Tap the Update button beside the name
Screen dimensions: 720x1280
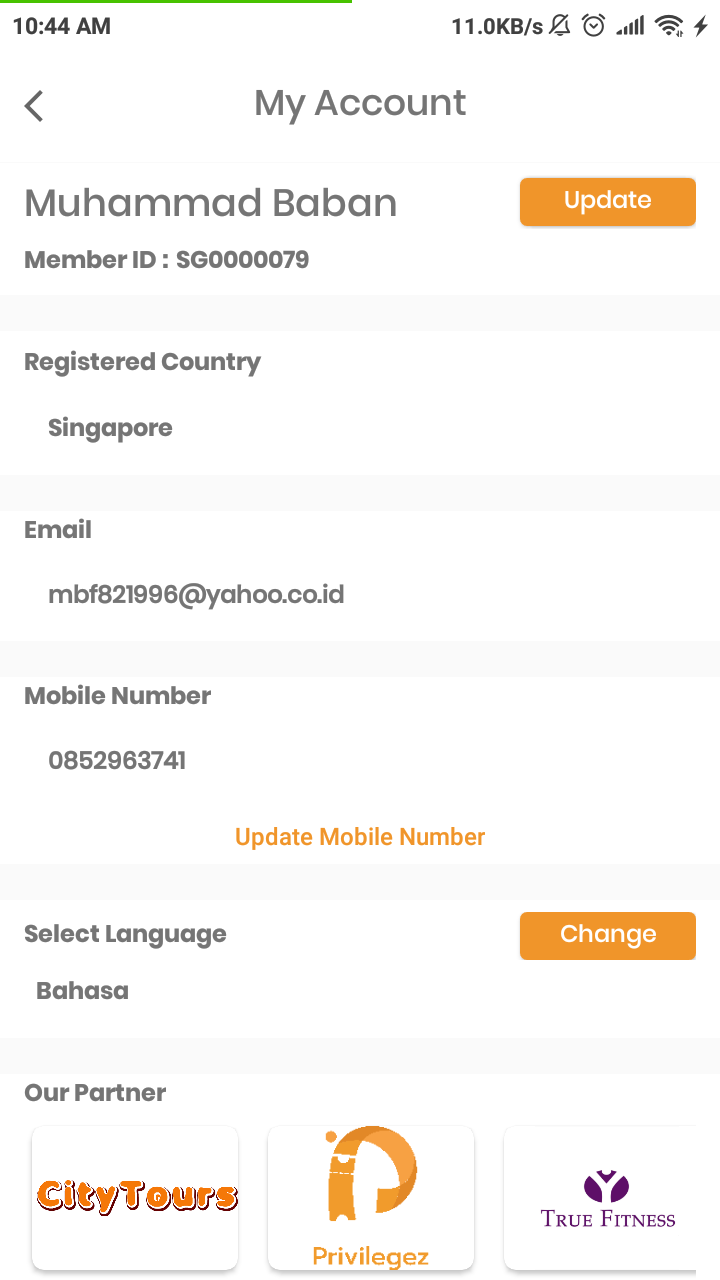[x=607, y=201]
